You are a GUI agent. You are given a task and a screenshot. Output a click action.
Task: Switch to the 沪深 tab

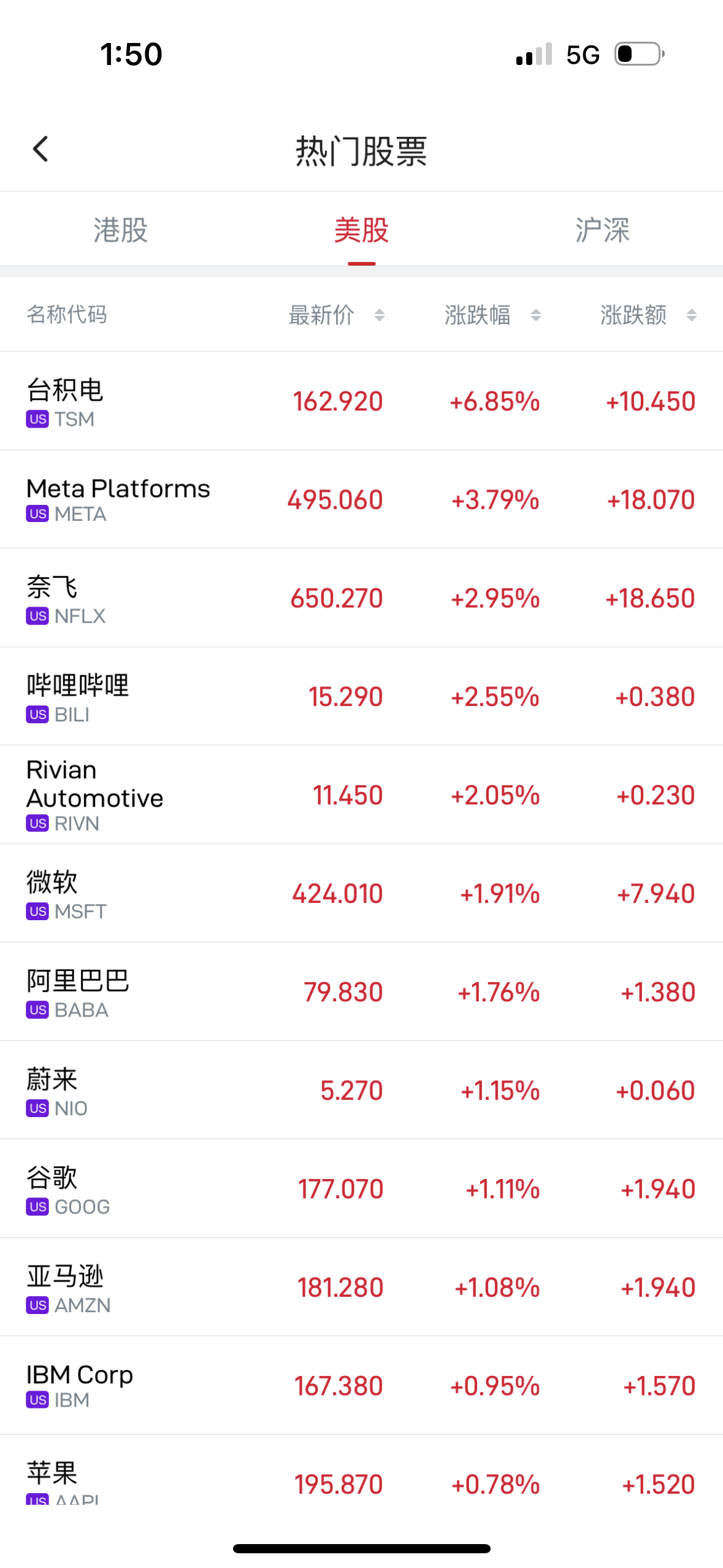click(602, 230)
